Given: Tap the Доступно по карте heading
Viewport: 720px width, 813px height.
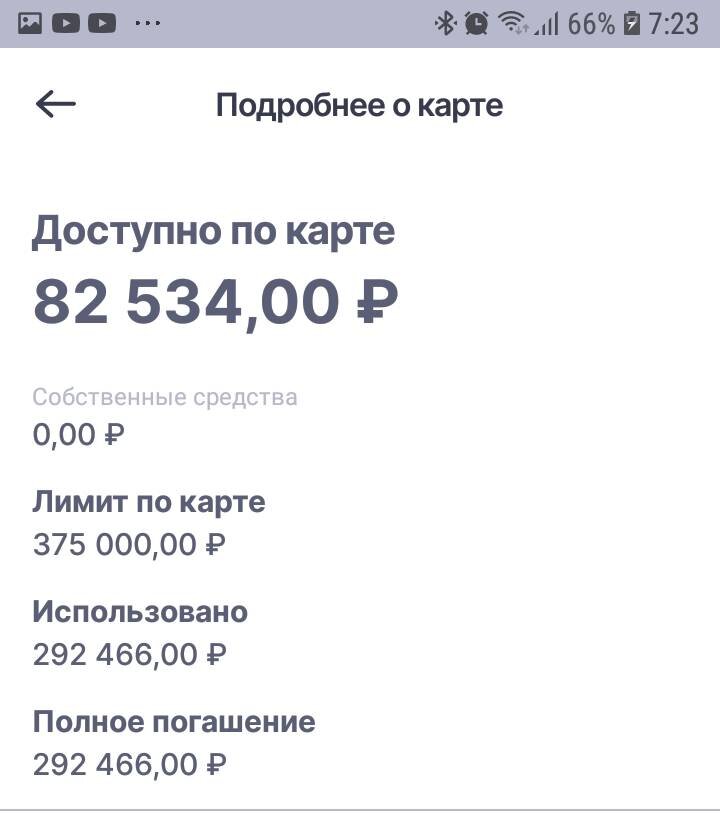Looking at the screenshot, I should coord(214,231).
